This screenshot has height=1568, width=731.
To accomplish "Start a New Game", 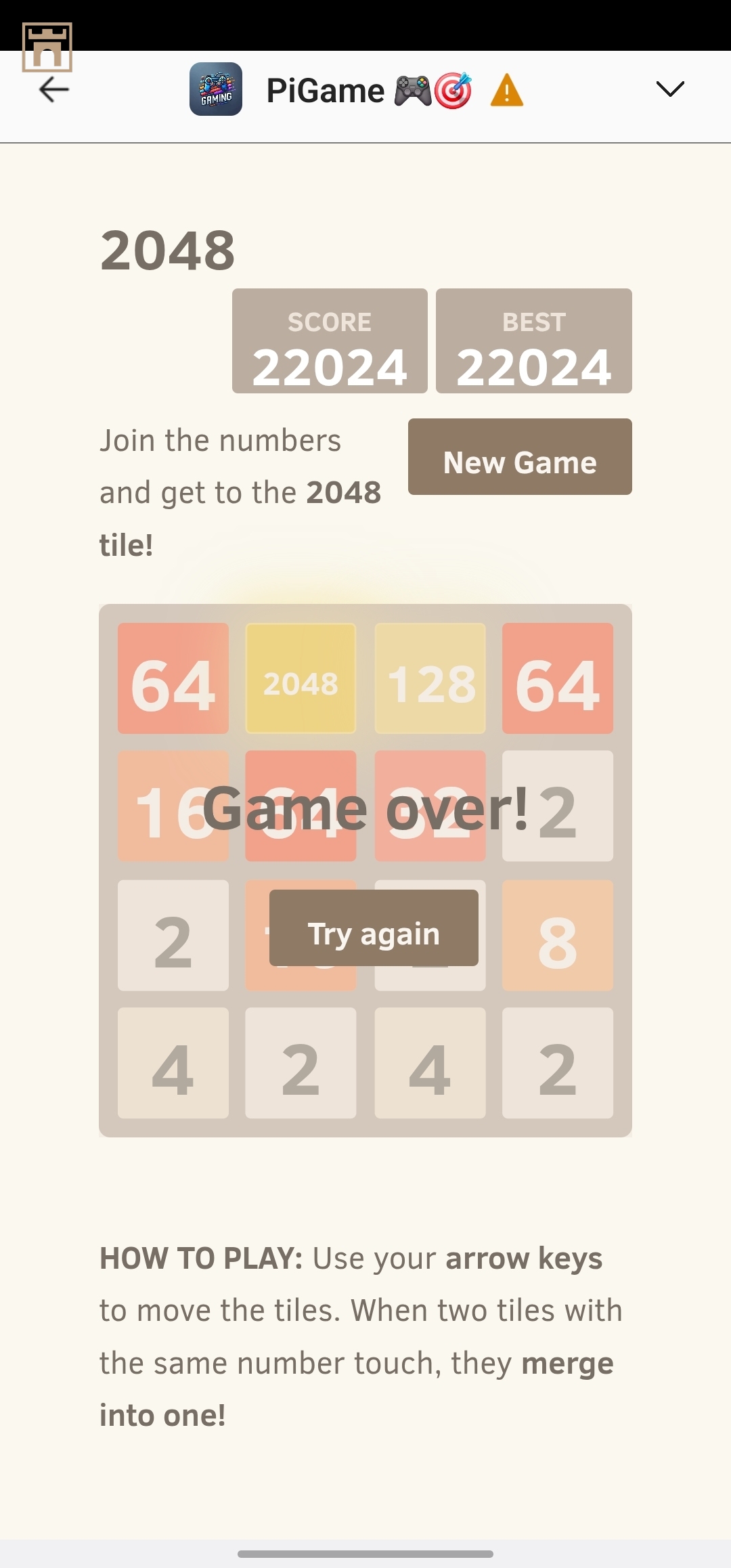I will (520, 457).
